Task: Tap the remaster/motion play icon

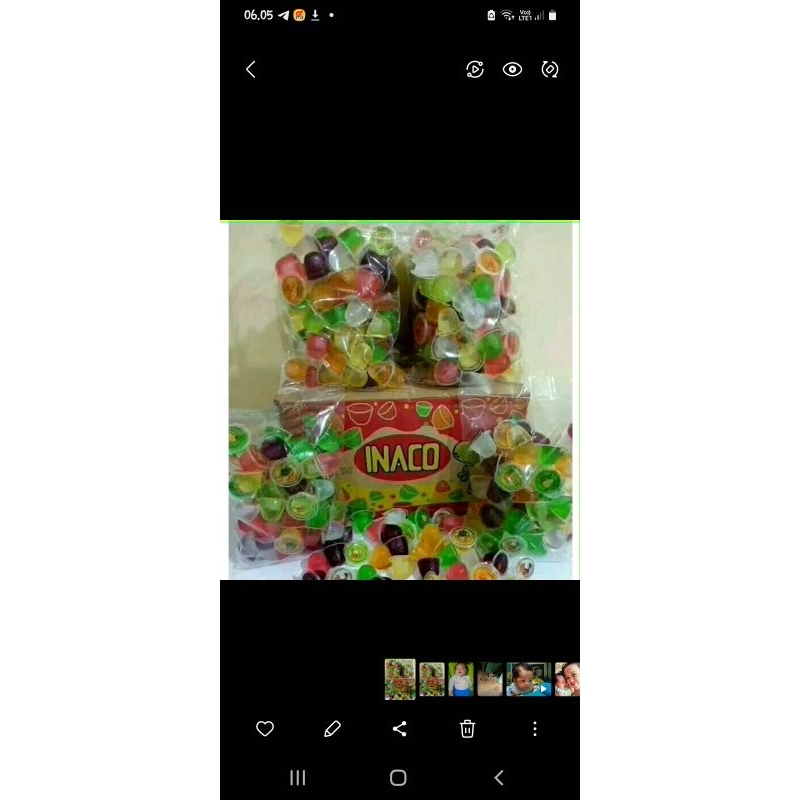Action: pos(474,69)
